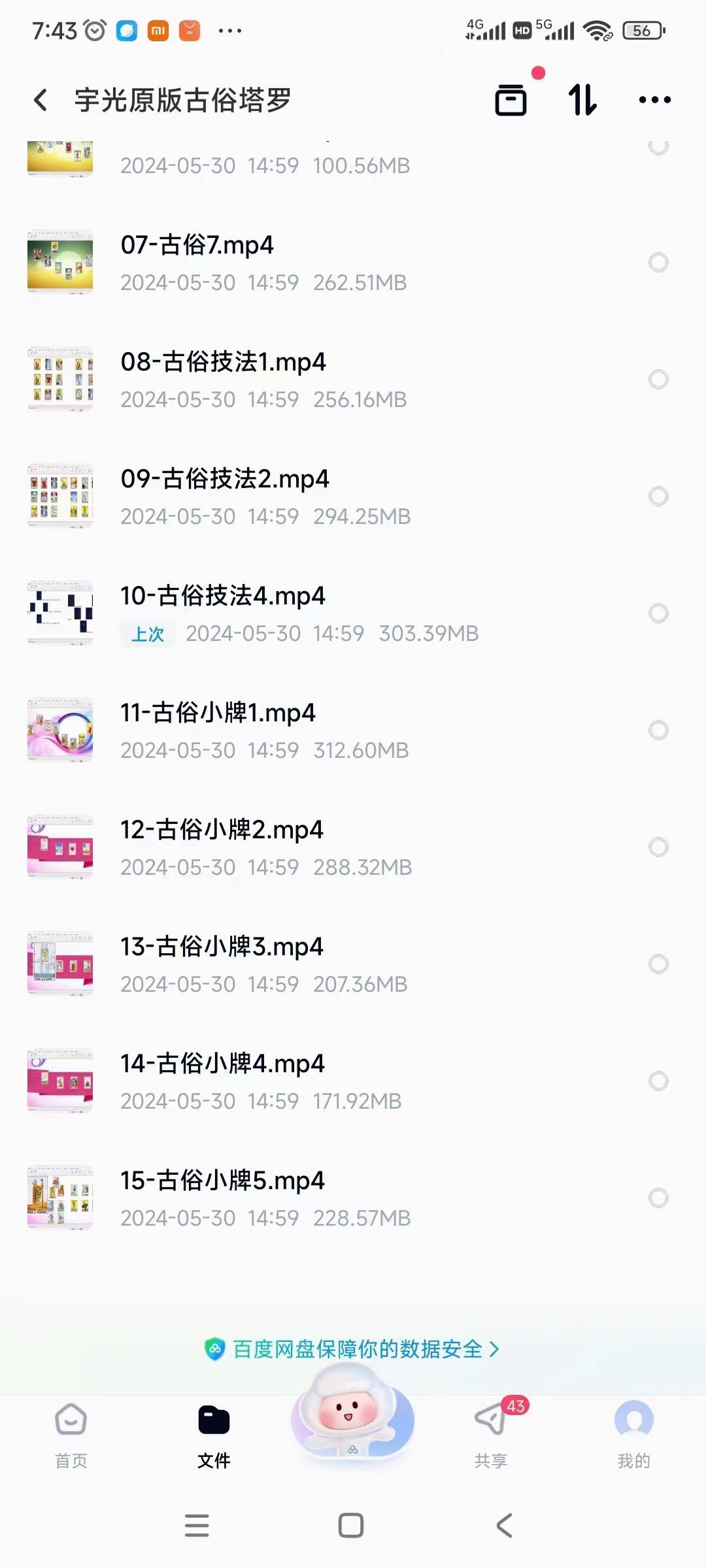Open the 15-古俗小牌5.mp4 file
This screenshot has width=706, height=1568.
222,1182
